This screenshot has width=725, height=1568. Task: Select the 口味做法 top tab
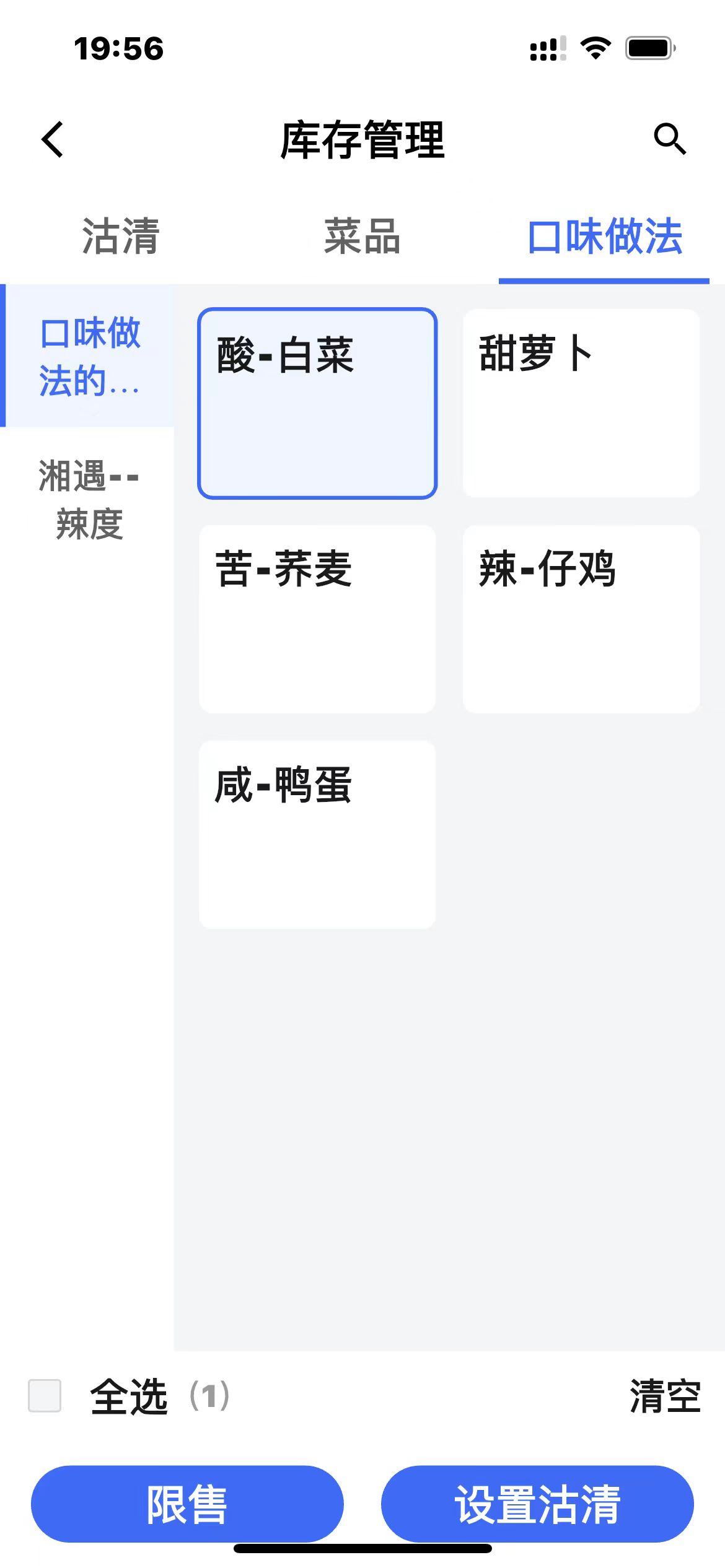[x=604, y=237]
